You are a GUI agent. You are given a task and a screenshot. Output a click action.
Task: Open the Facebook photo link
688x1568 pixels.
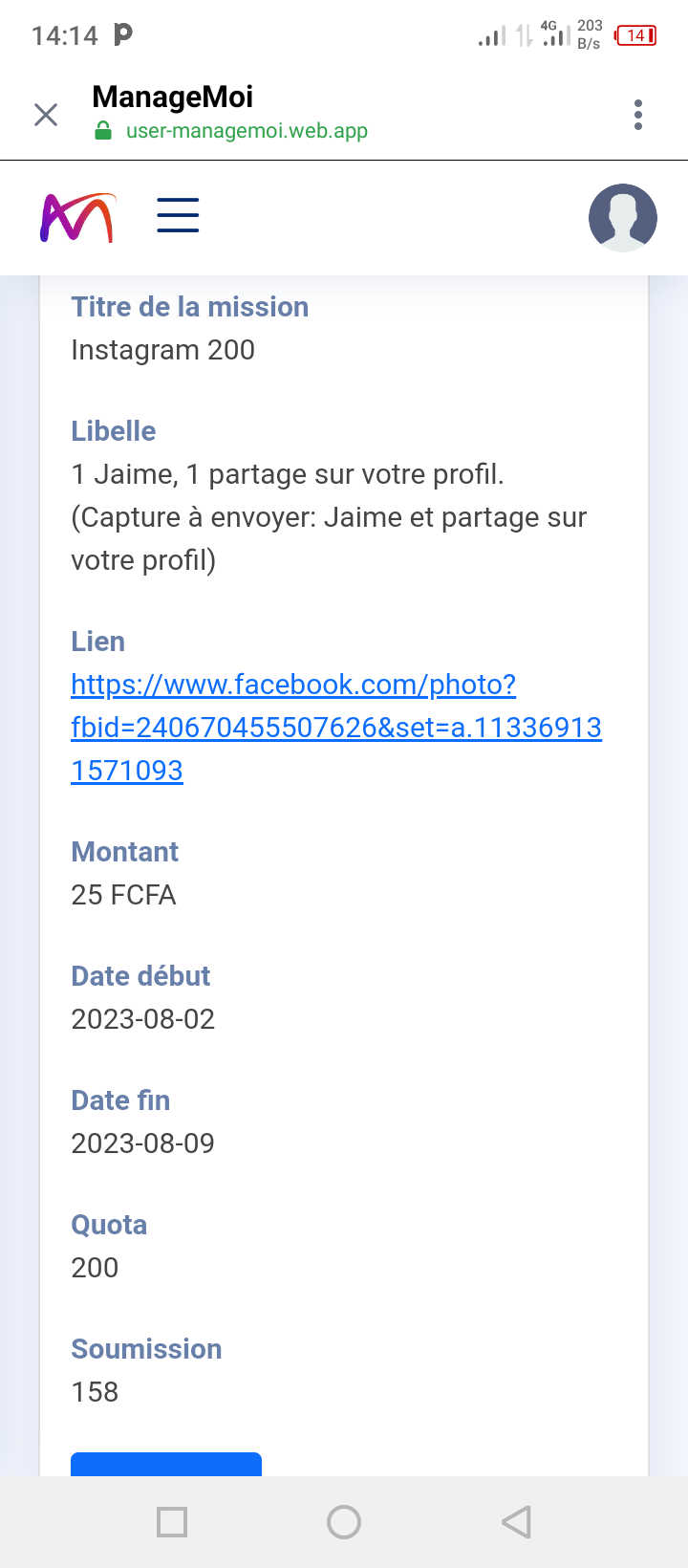335,727
